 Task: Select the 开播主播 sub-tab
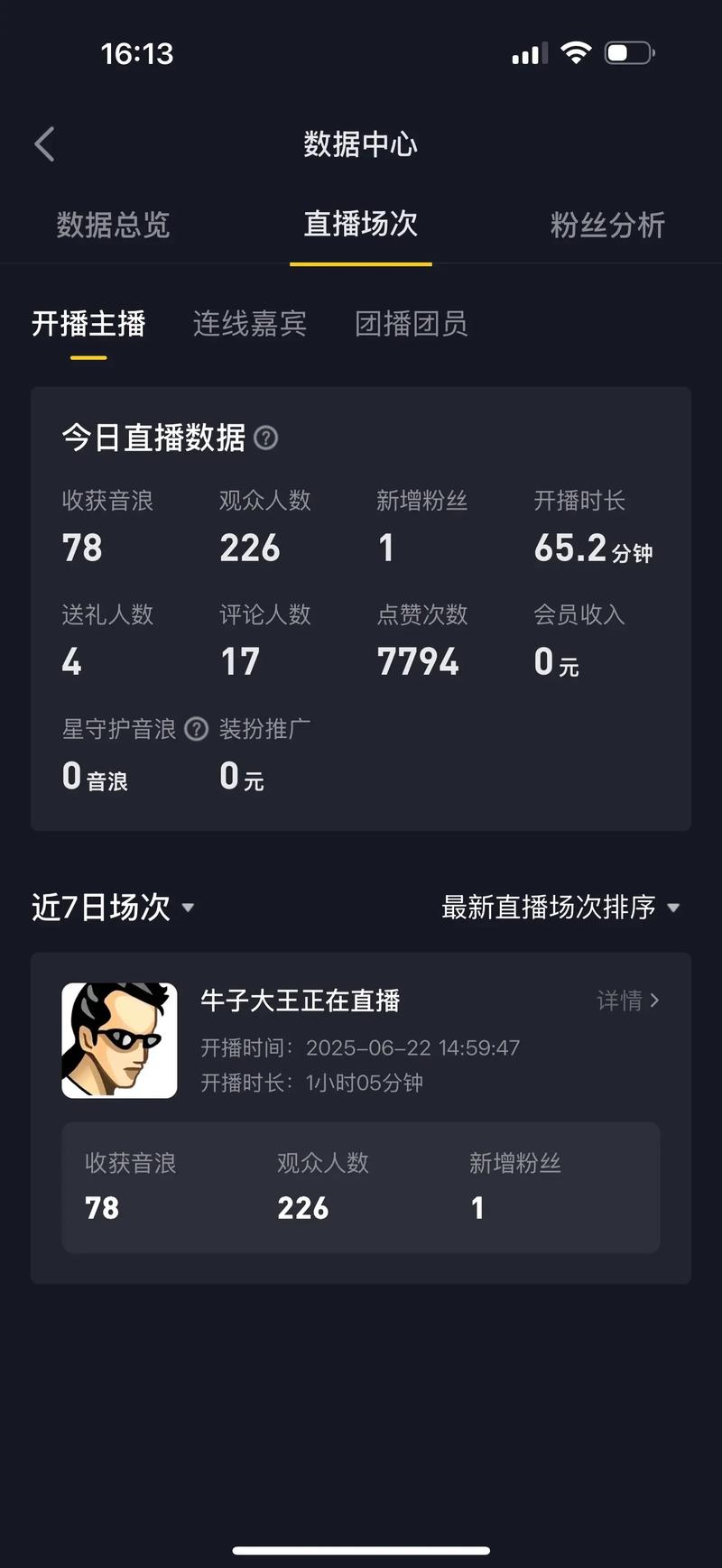[88, 324]
